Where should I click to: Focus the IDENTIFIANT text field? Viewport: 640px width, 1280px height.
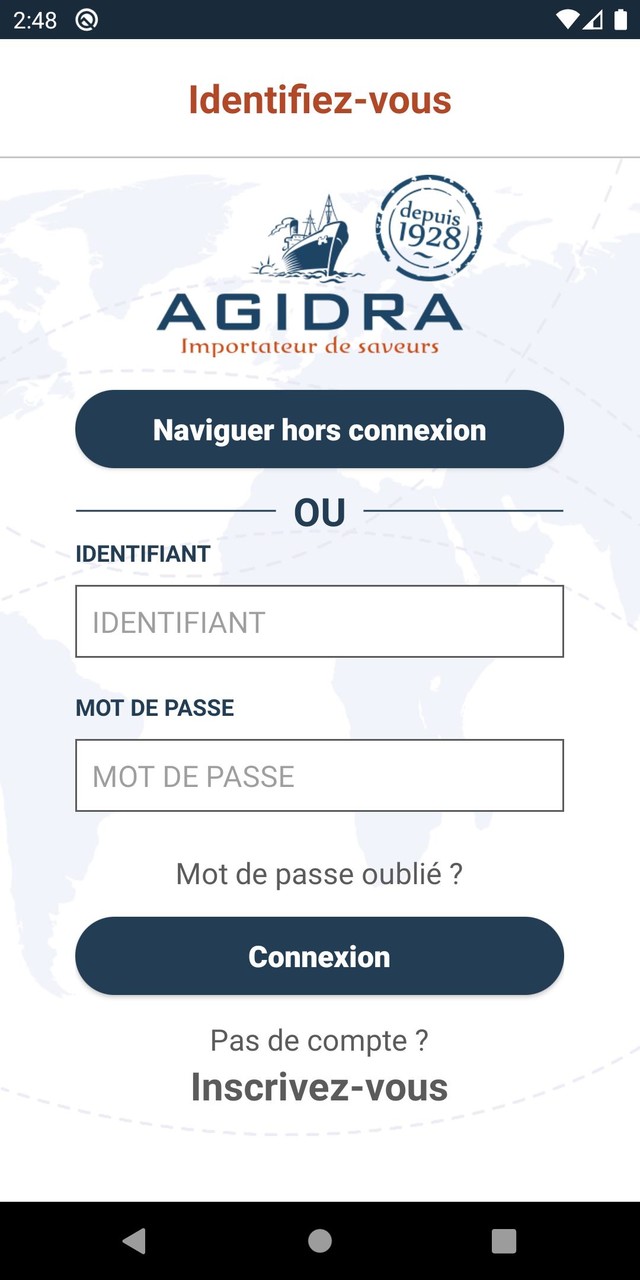coord(319,621)
